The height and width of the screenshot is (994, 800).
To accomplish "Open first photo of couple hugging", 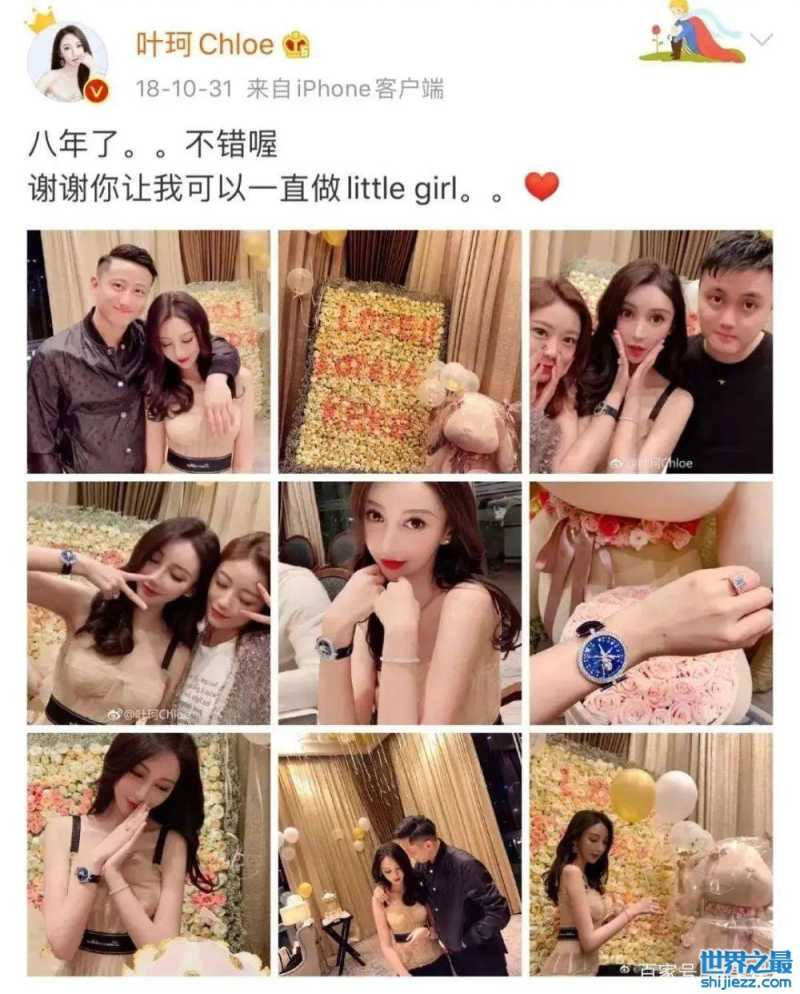I will (148, 352).
